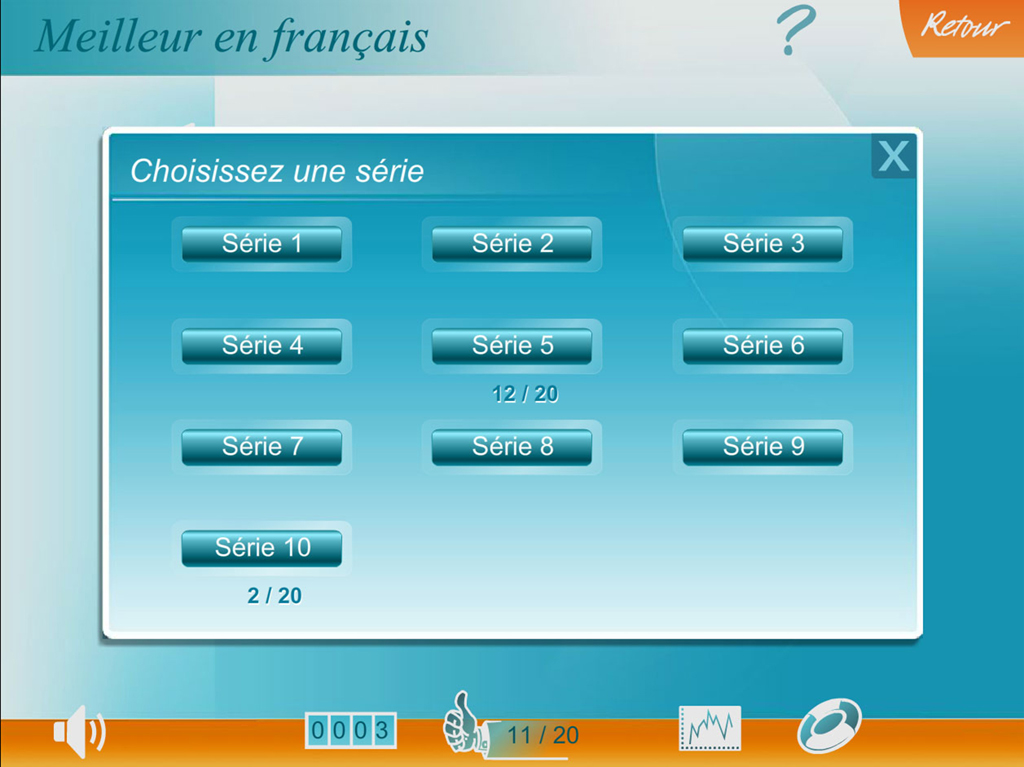This screenshot has height=767, width=1024.
Task: Start Série 4
Action: coord(262,346)
